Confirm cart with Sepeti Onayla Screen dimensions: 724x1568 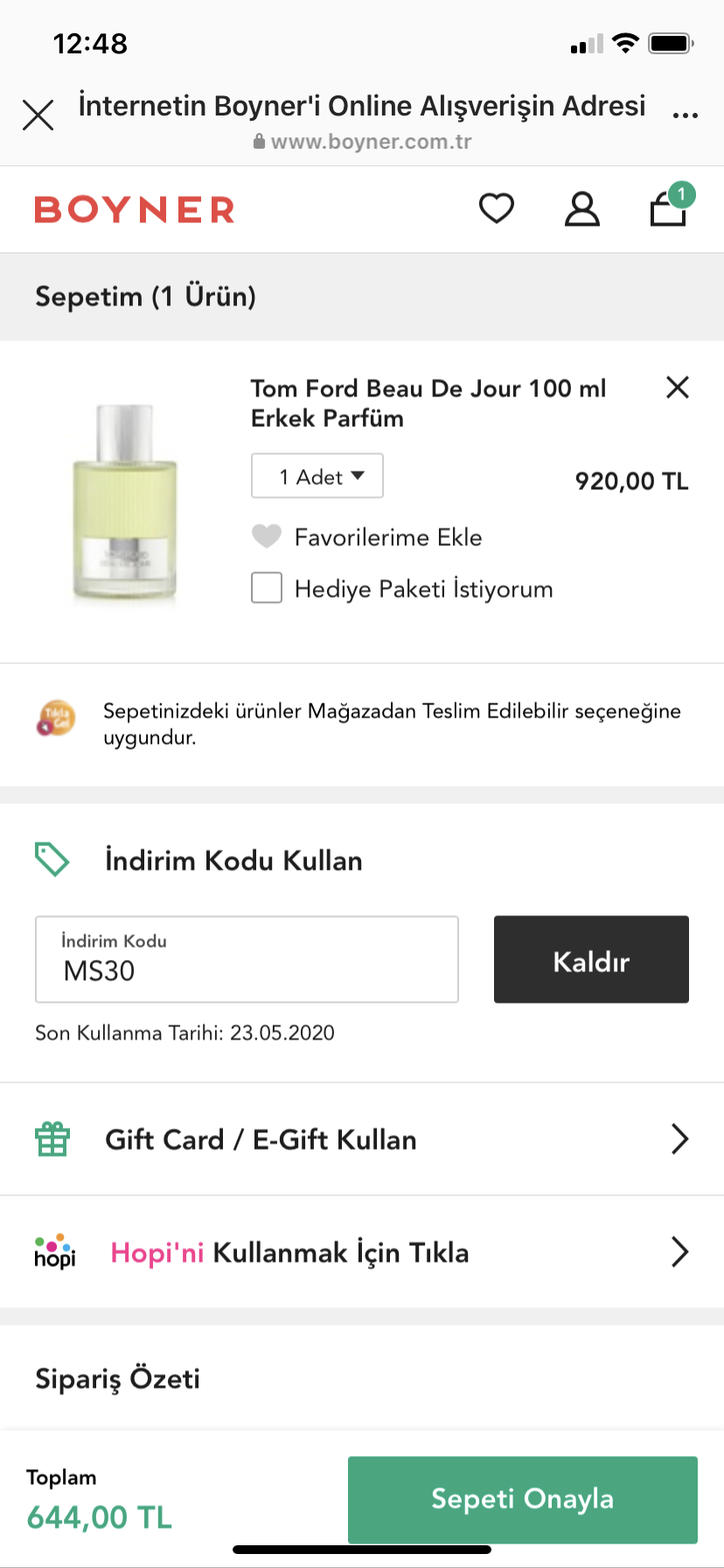point(522,1499)
